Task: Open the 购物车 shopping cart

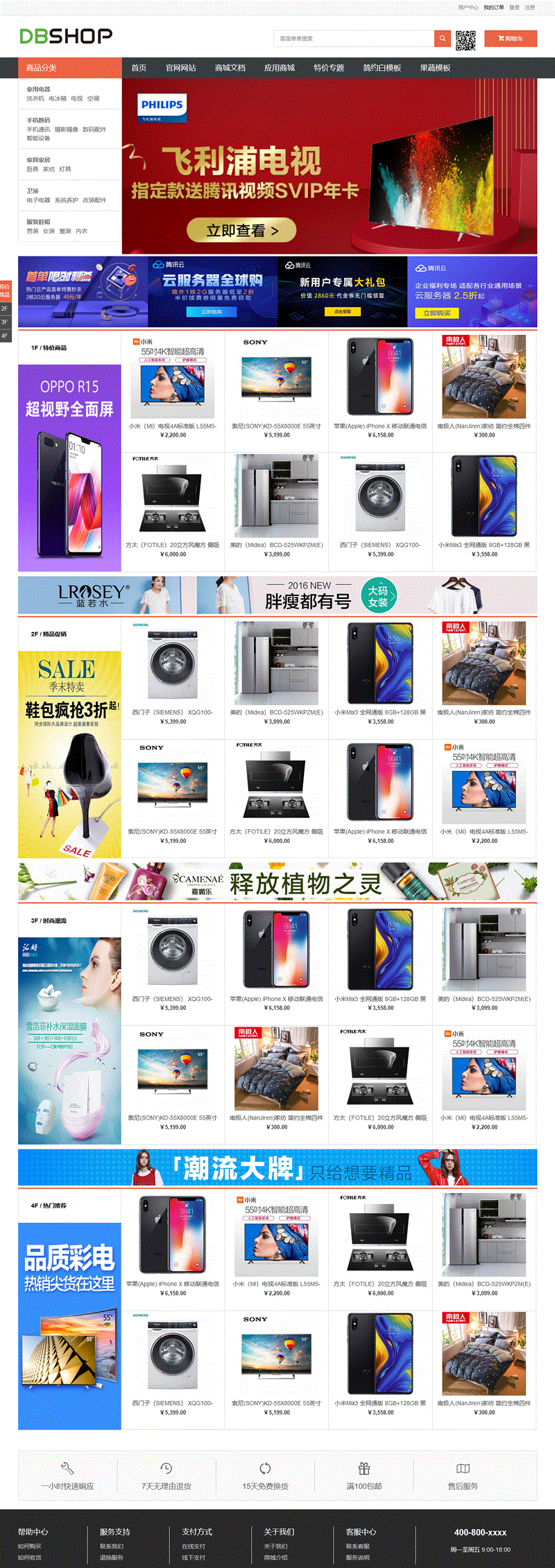Action: coord(511,39)
